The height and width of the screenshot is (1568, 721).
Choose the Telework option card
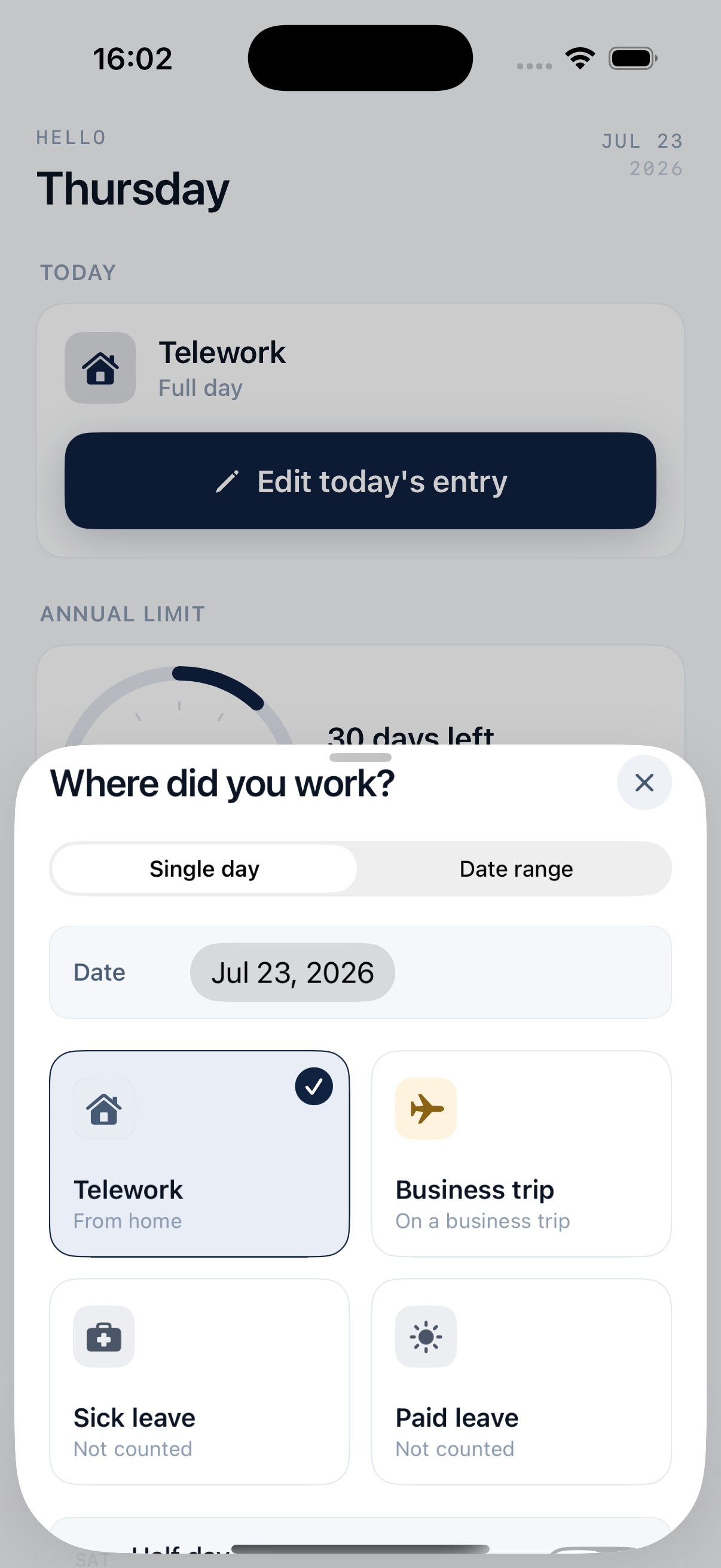pos(200,1154)
